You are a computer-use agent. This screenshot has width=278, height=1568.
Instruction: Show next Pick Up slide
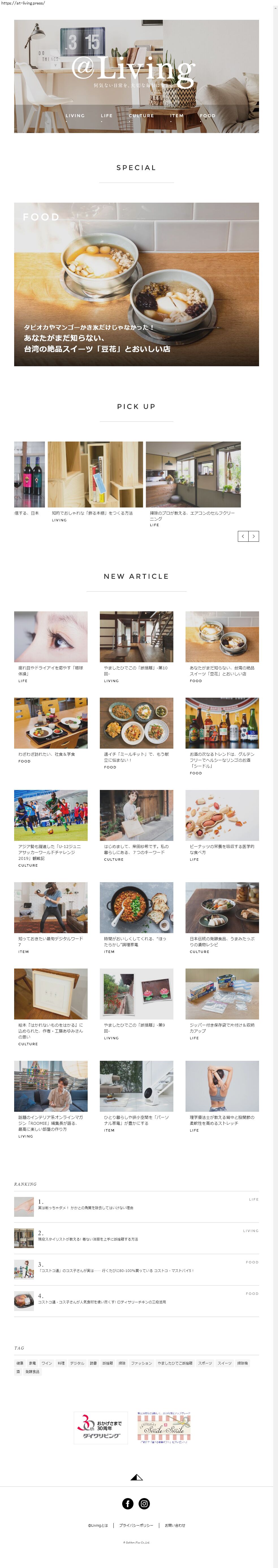coord(254,536)
